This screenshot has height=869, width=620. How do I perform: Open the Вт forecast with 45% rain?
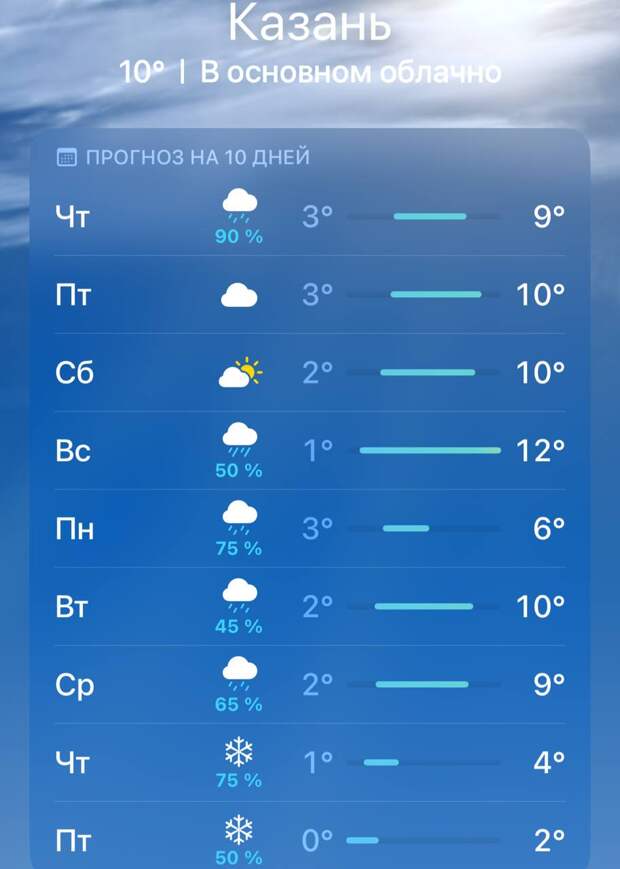click(310, 607)
